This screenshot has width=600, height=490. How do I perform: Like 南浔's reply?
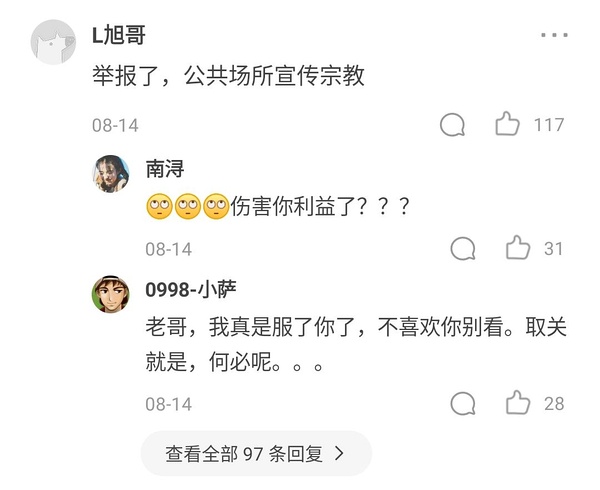[518, 248]
